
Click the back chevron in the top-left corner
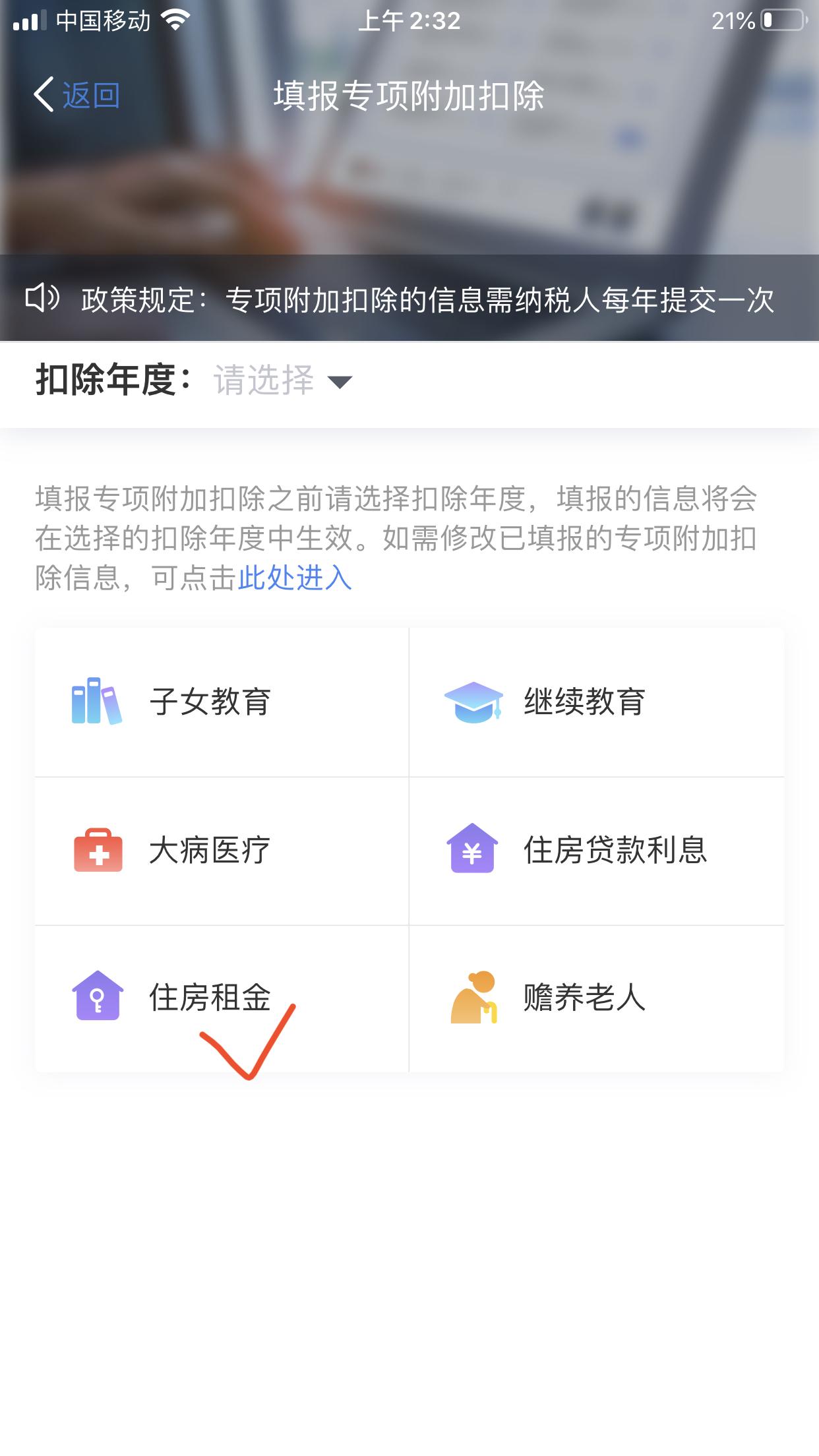[42, 93]
